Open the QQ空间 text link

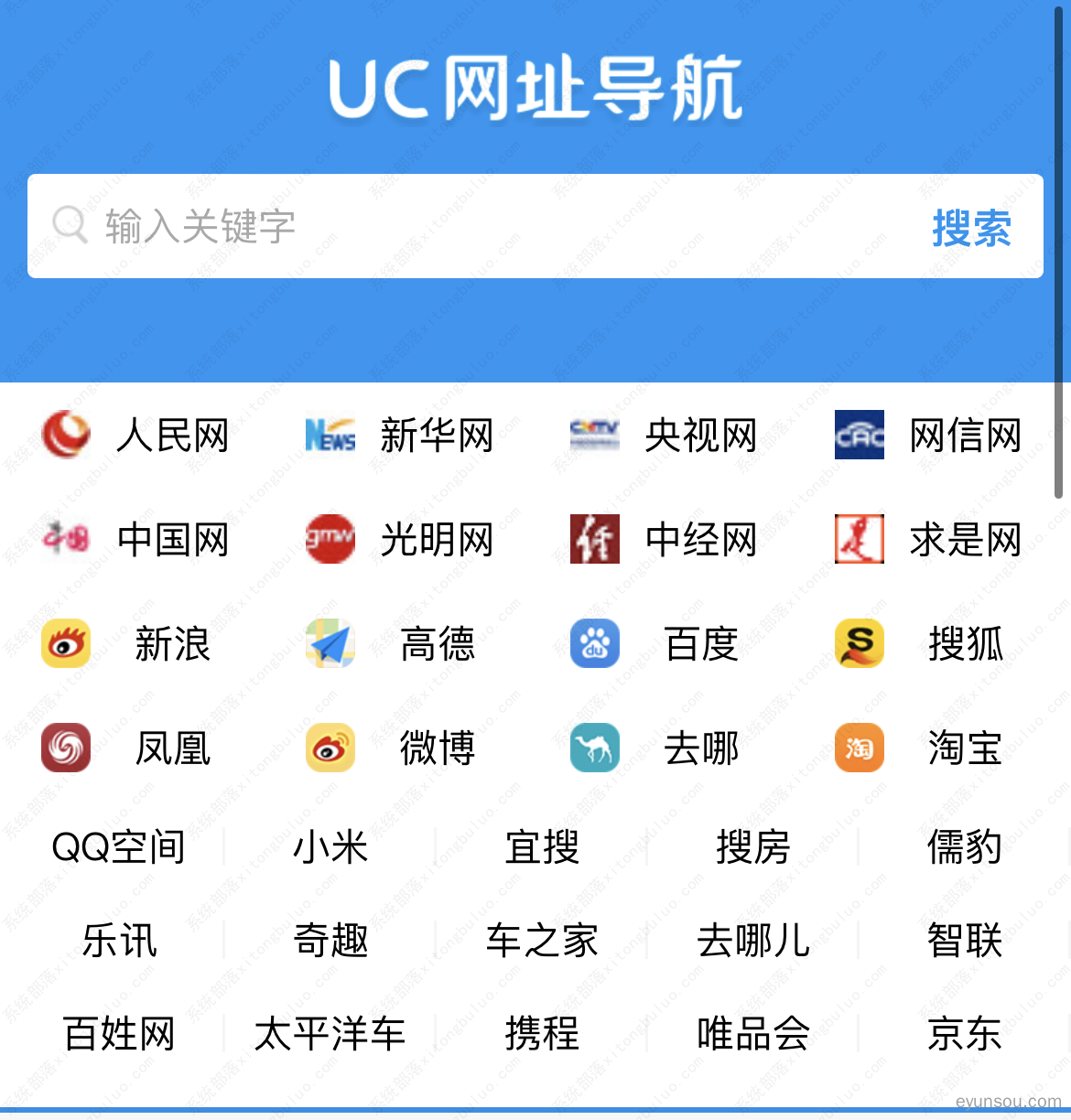pos(119,846)
